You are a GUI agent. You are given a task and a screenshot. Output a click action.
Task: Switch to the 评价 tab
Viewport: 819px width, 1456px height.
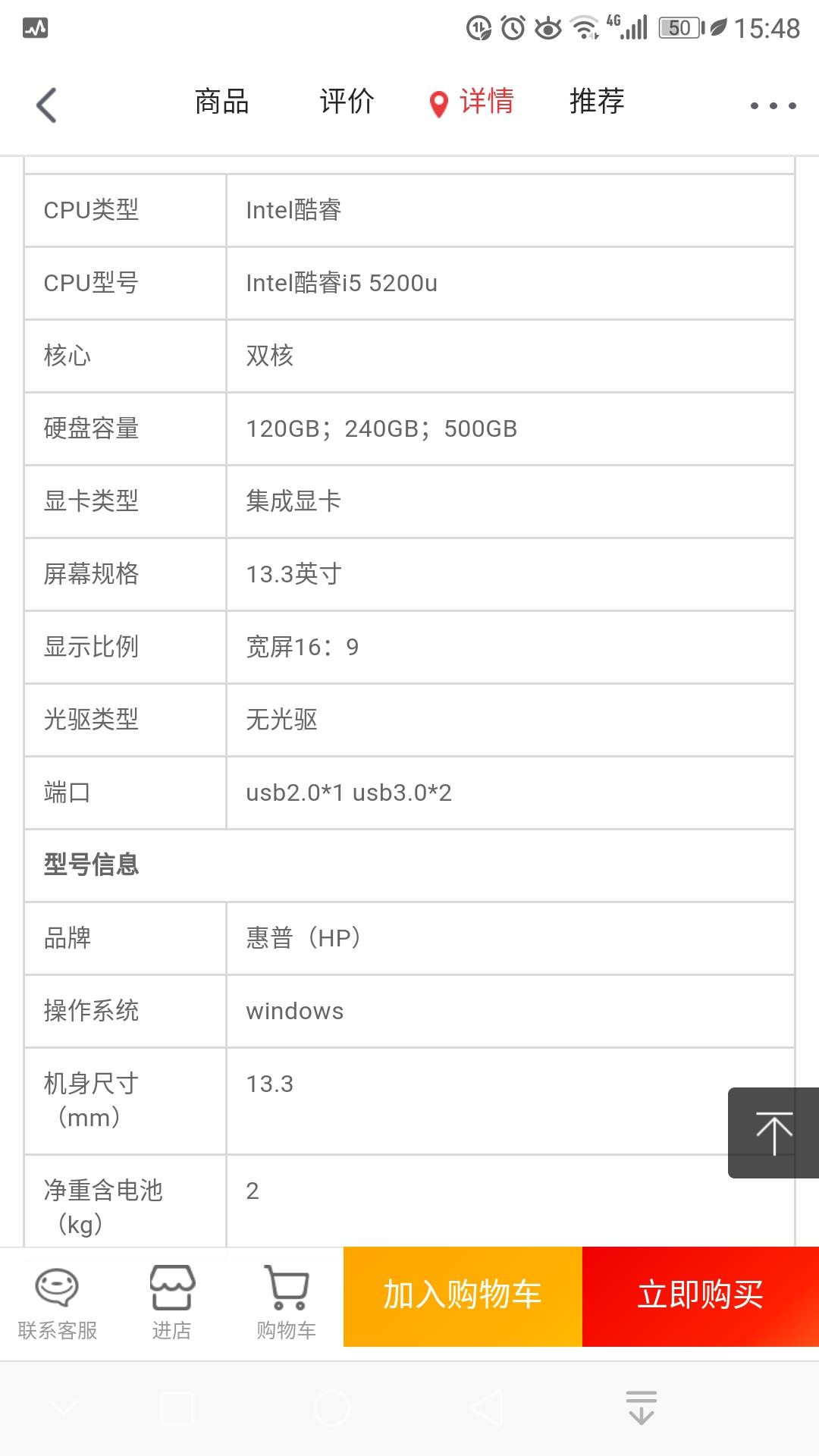click(x=347, y=102)
